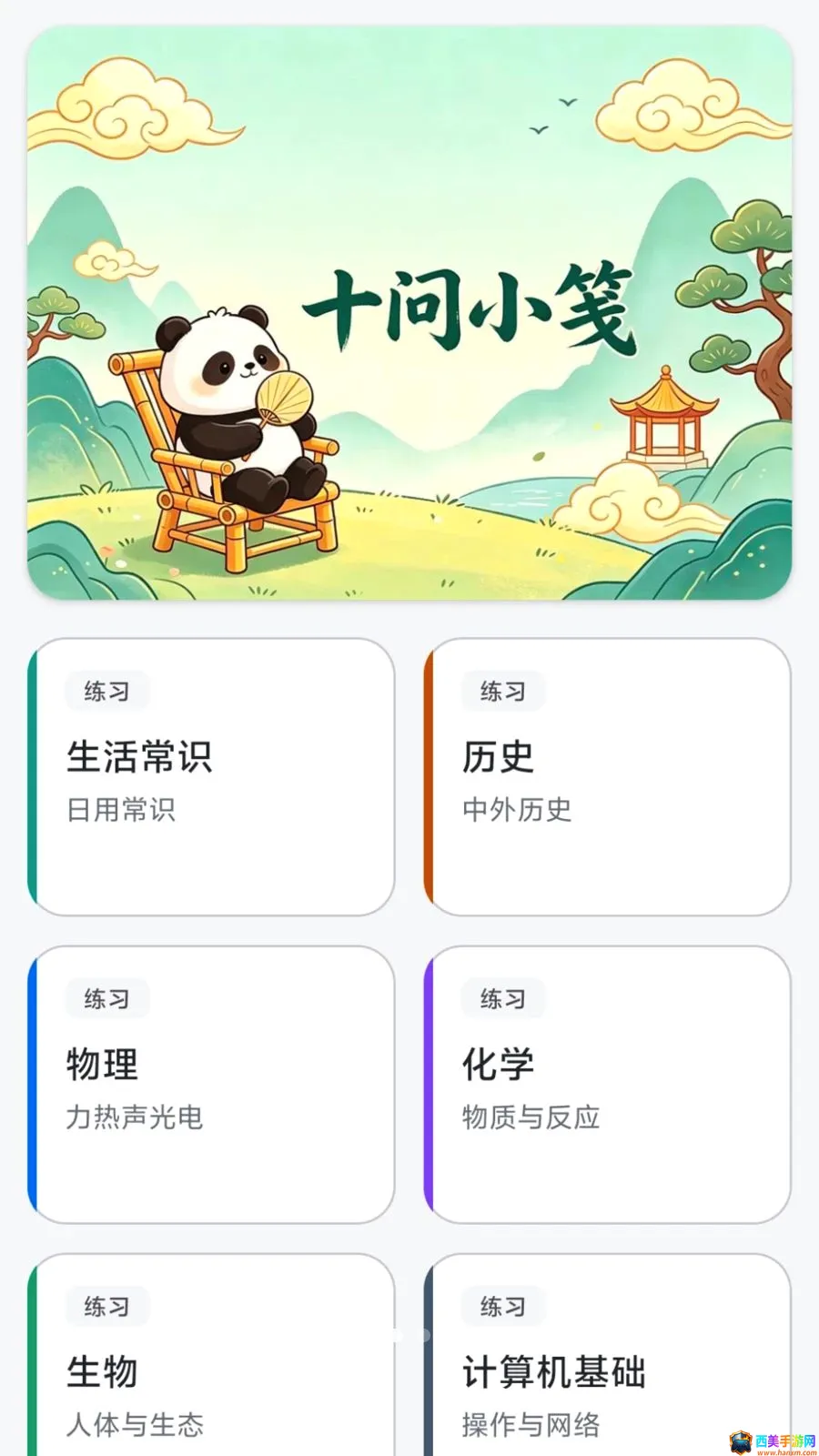This screenshot has width=819, height=1456.
Task: Choose the 生物 practice card
Action: coord(211,1355)
